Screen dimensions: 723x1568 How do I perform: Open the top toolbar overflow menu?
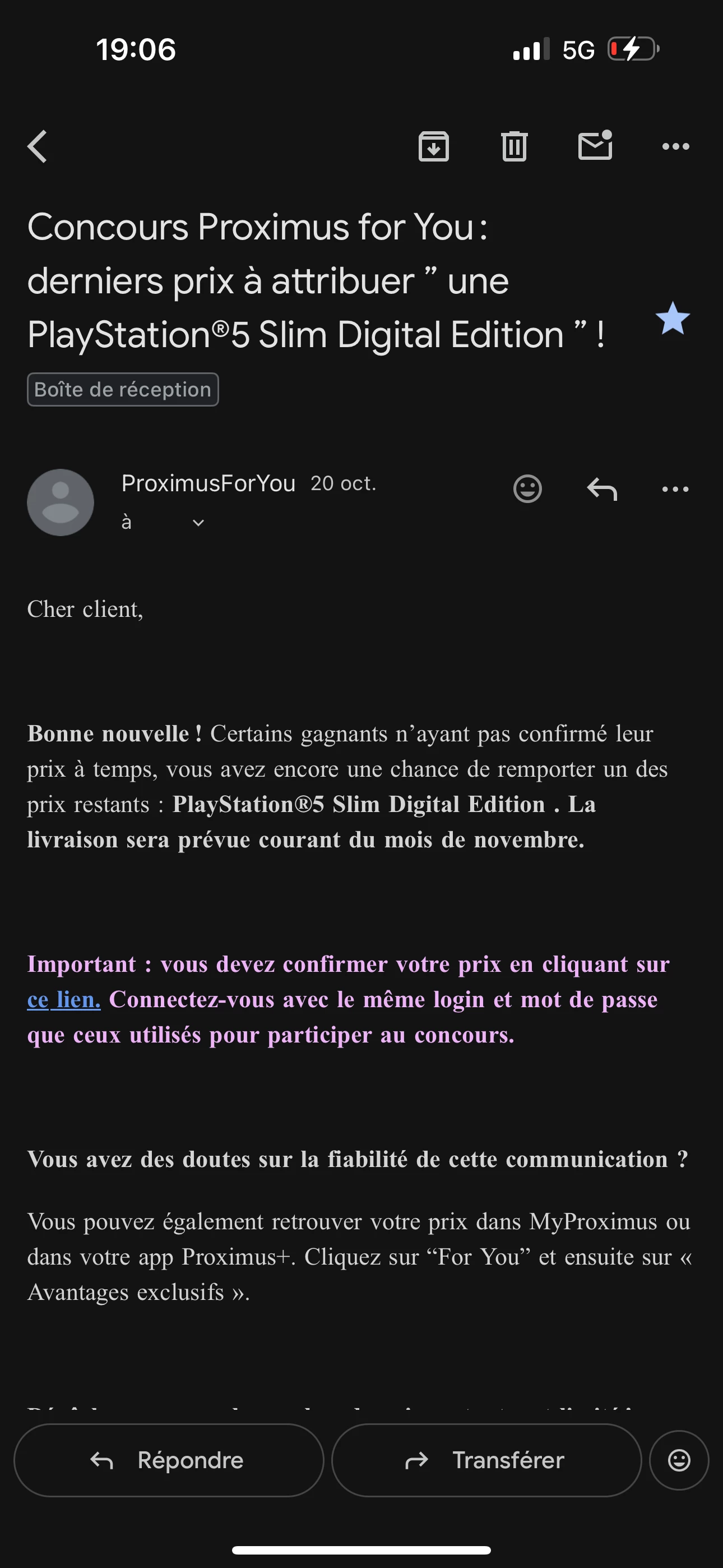click(x=675, y=147)
